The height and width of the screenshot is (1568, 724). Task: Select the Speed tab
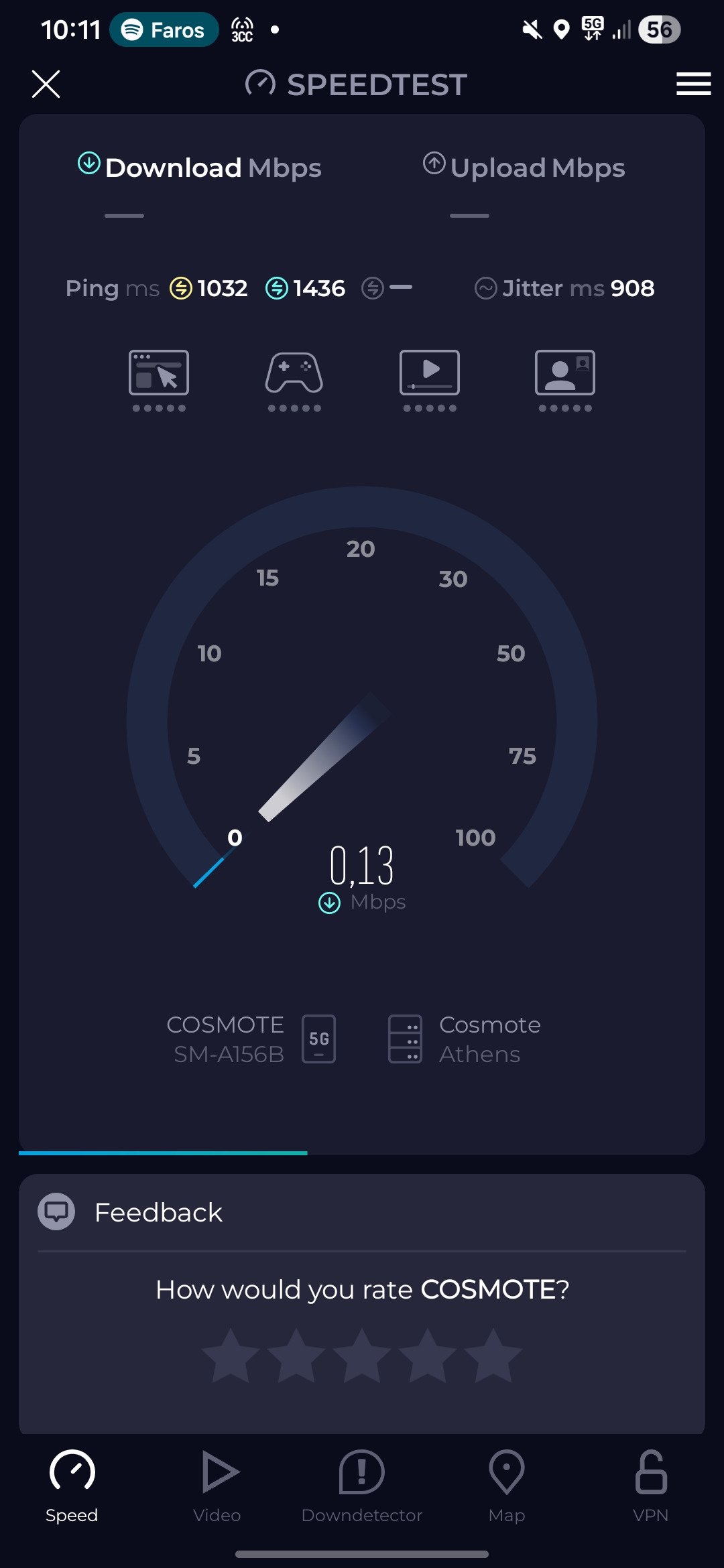[72, 1486]
